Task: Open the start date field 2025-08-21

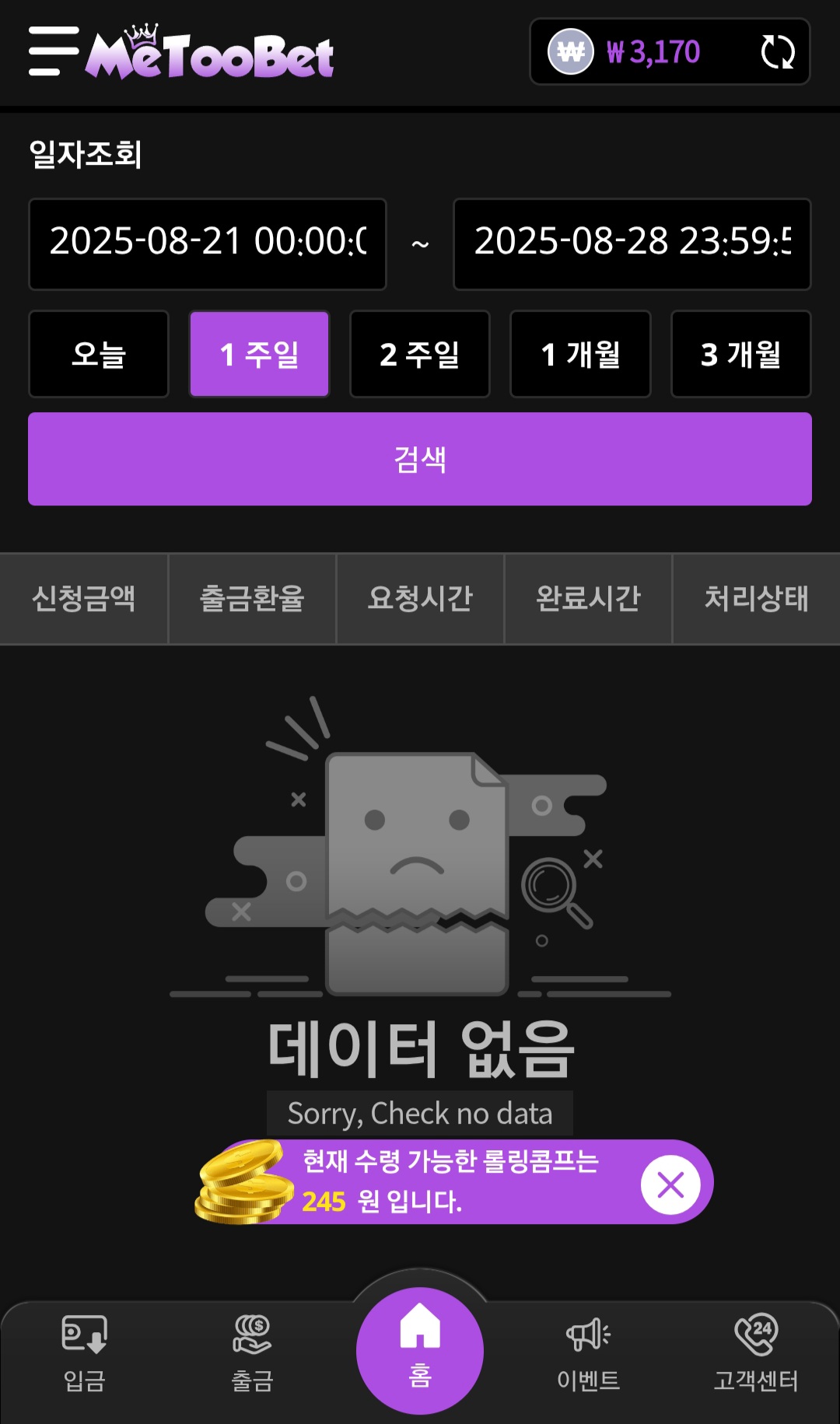Action: click(208, 244)
